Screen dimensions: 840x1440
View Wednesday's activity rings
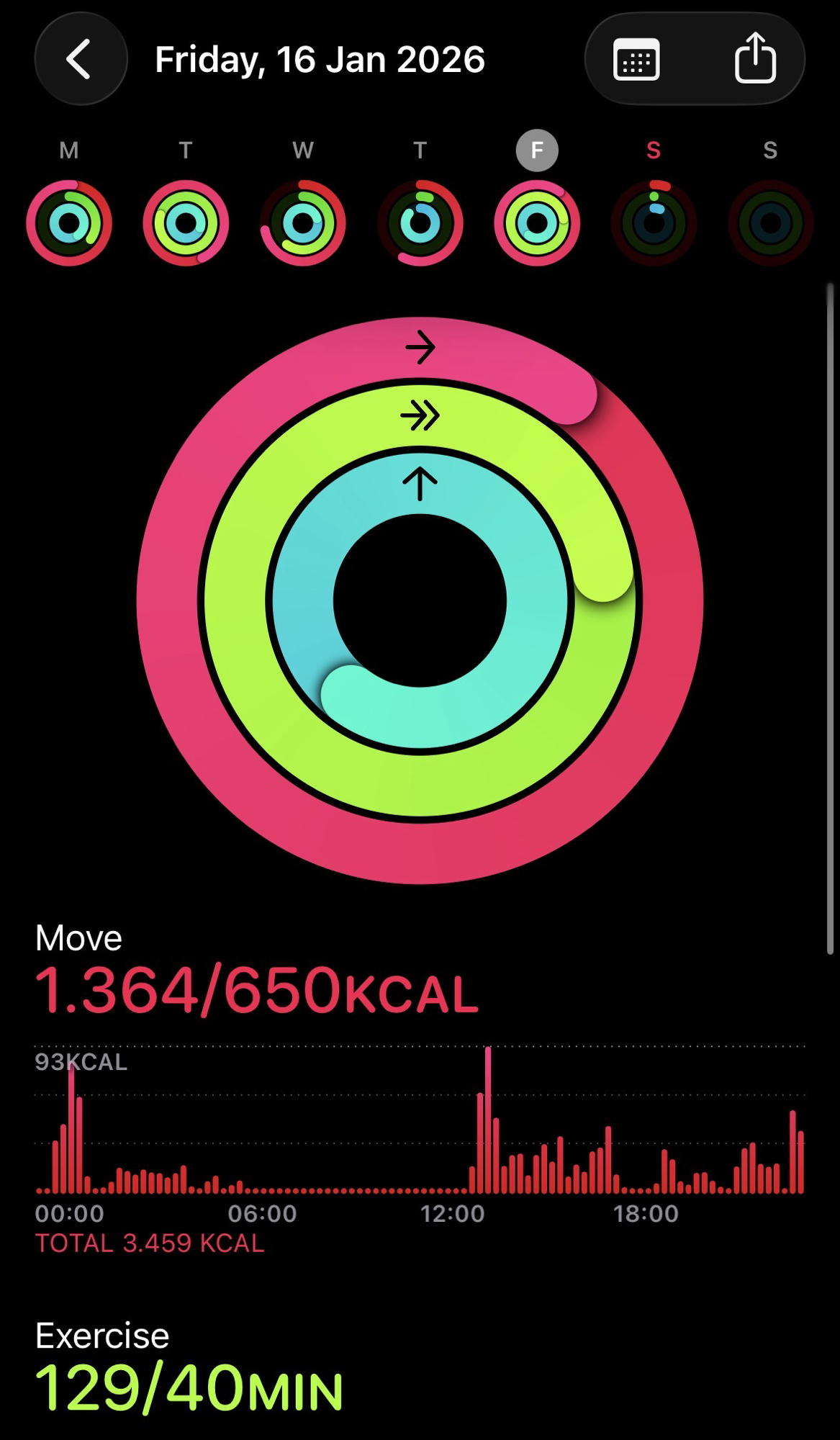(x=303, y=222)
